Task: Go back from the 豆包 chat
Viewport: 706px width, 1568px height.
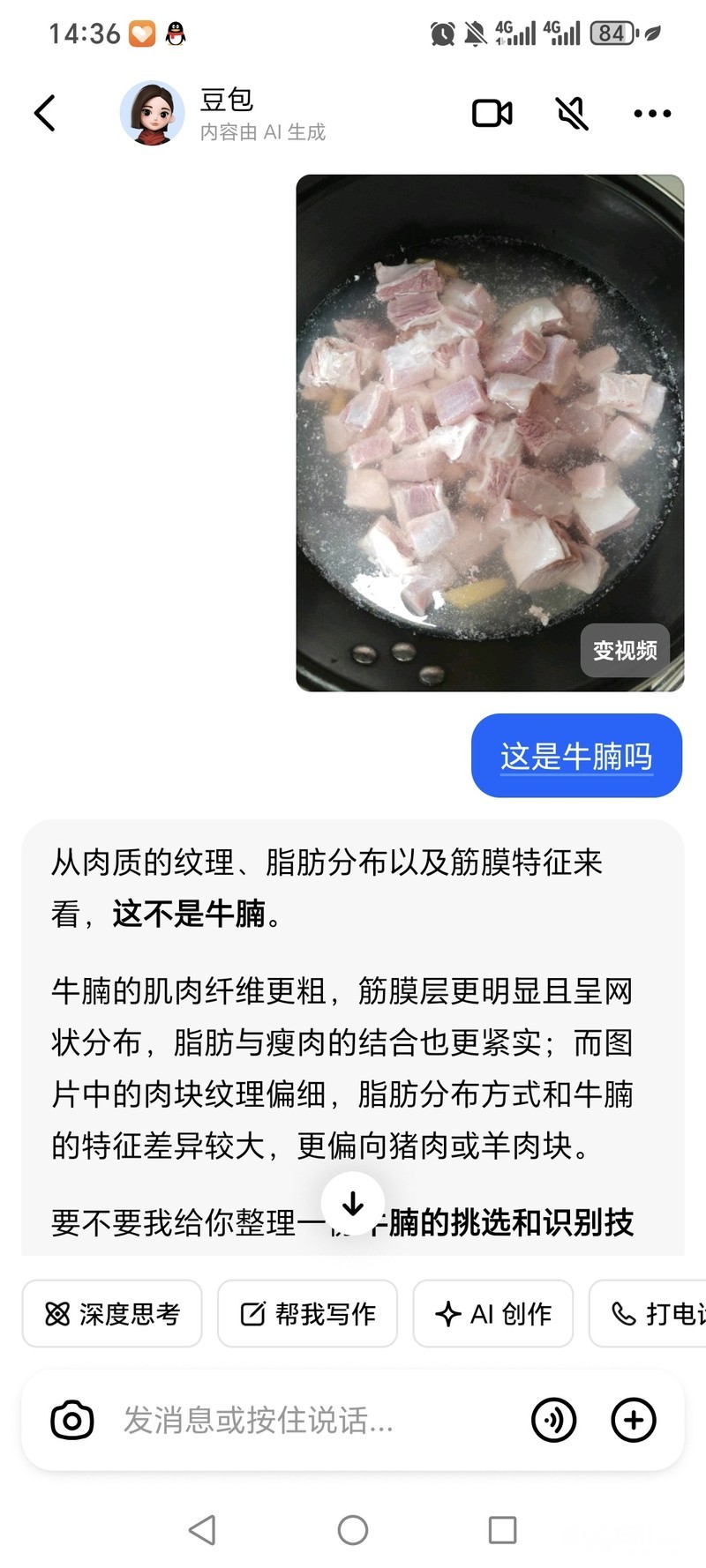Action: point(45,113)
